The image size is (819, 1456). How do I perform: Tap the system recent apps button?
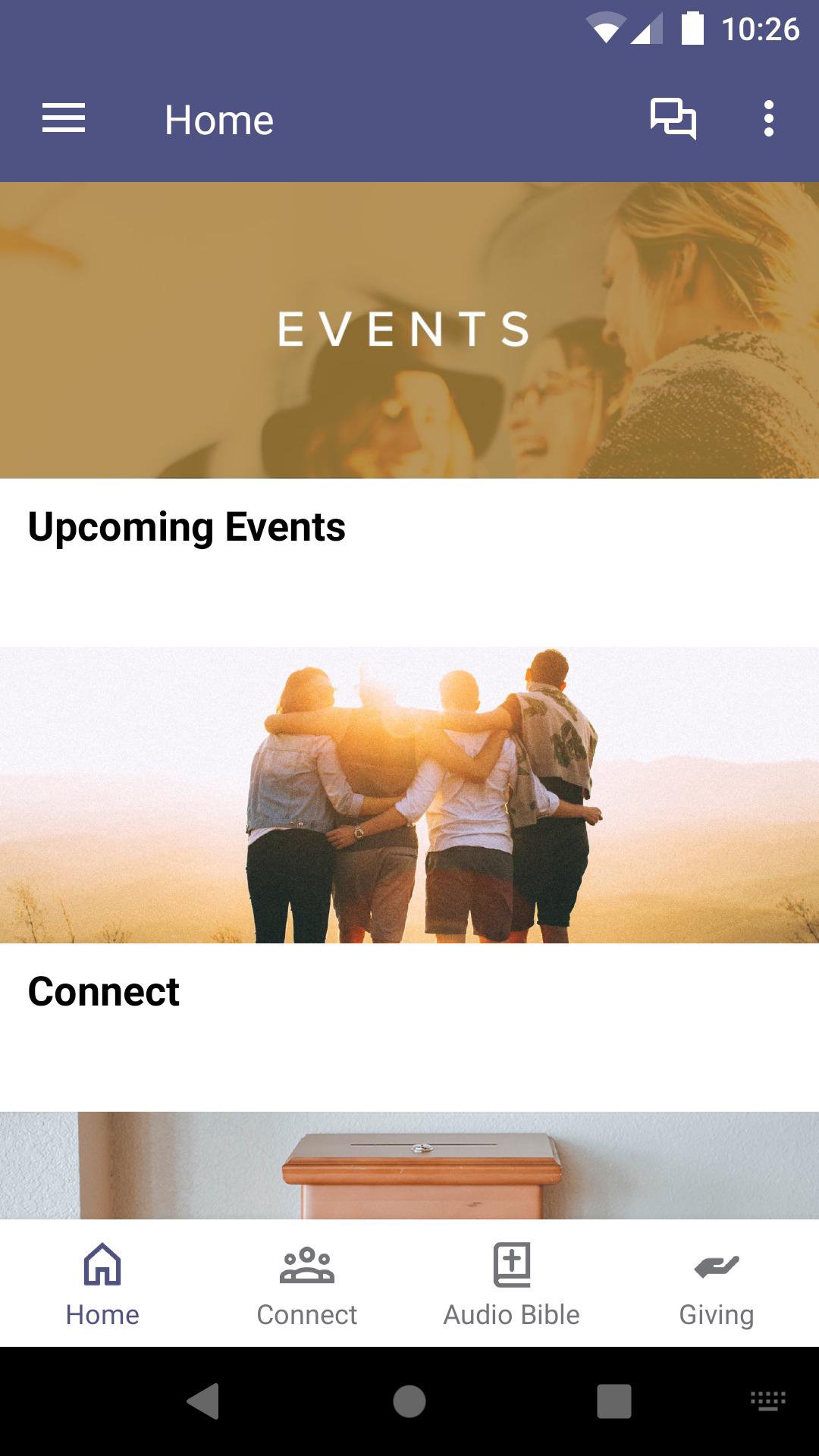(x=613, y=1401)
